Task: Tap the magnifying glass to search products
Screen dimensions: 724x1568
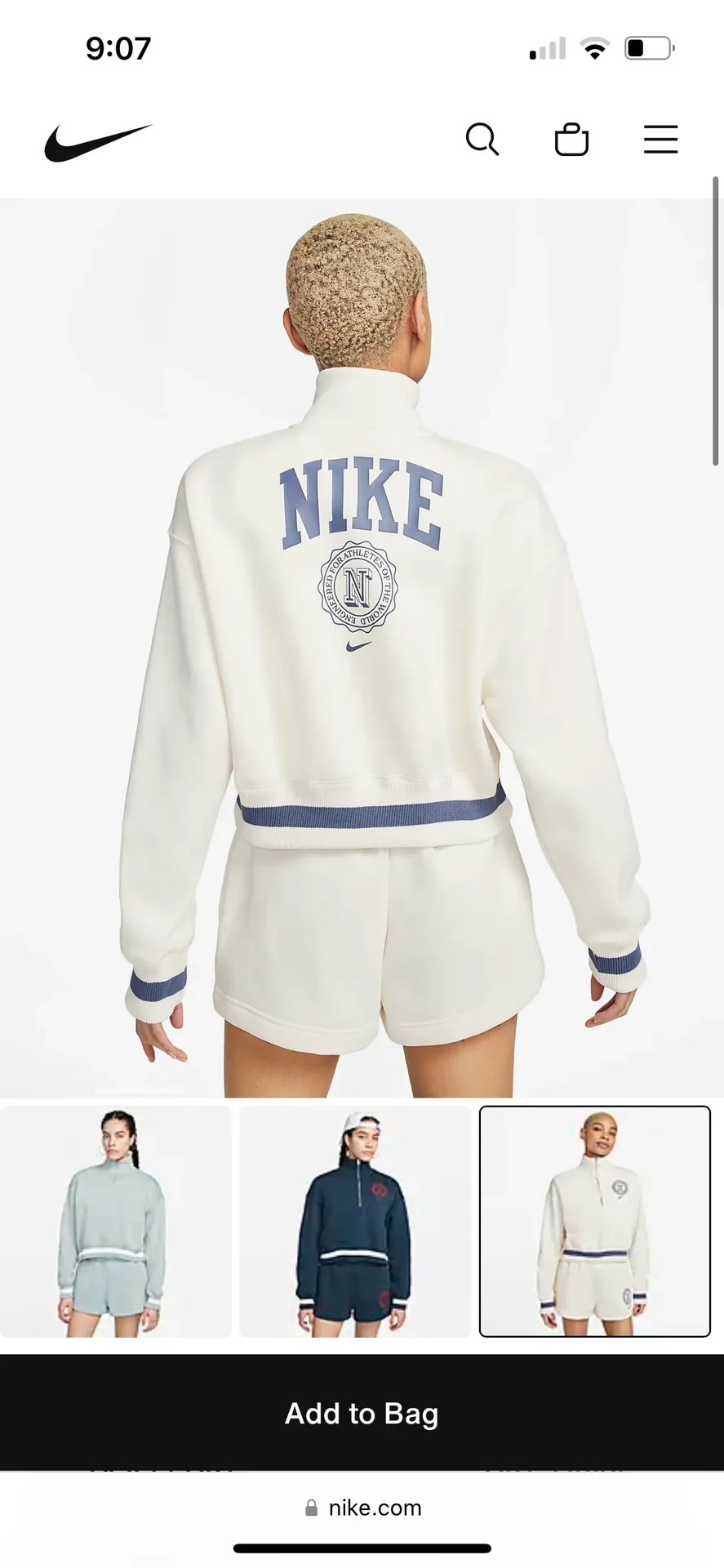Action: (482, 140)
